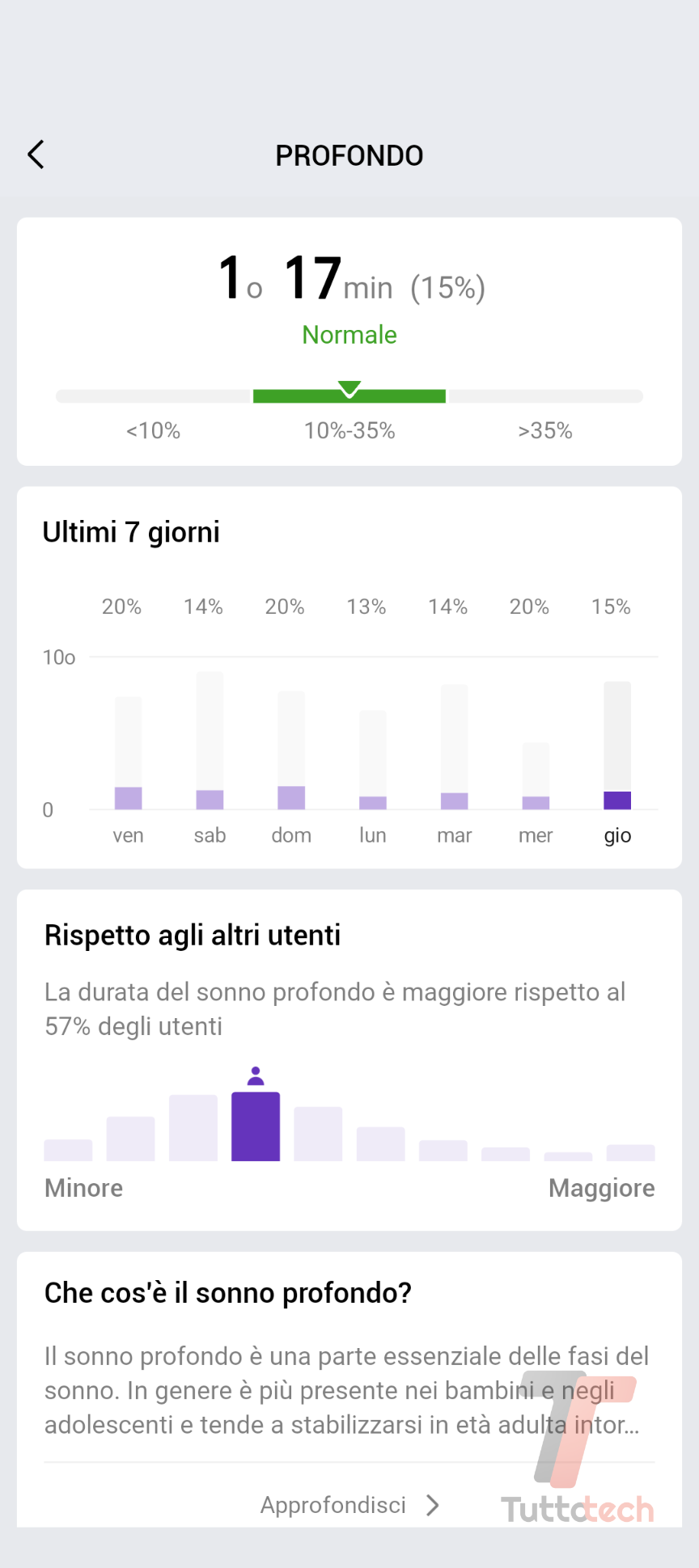Select the sab bar in the weekly chart
This screenshot has width=699, height=1568.
(210, 742)
